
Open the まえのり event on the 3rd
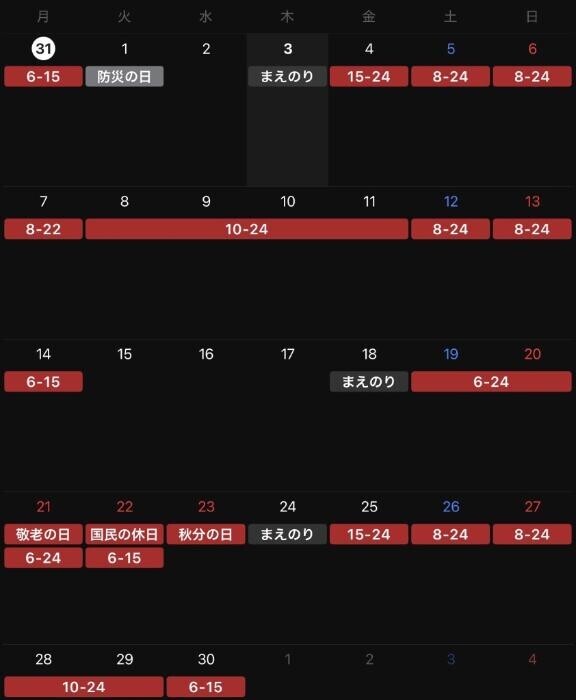[288, 76]
